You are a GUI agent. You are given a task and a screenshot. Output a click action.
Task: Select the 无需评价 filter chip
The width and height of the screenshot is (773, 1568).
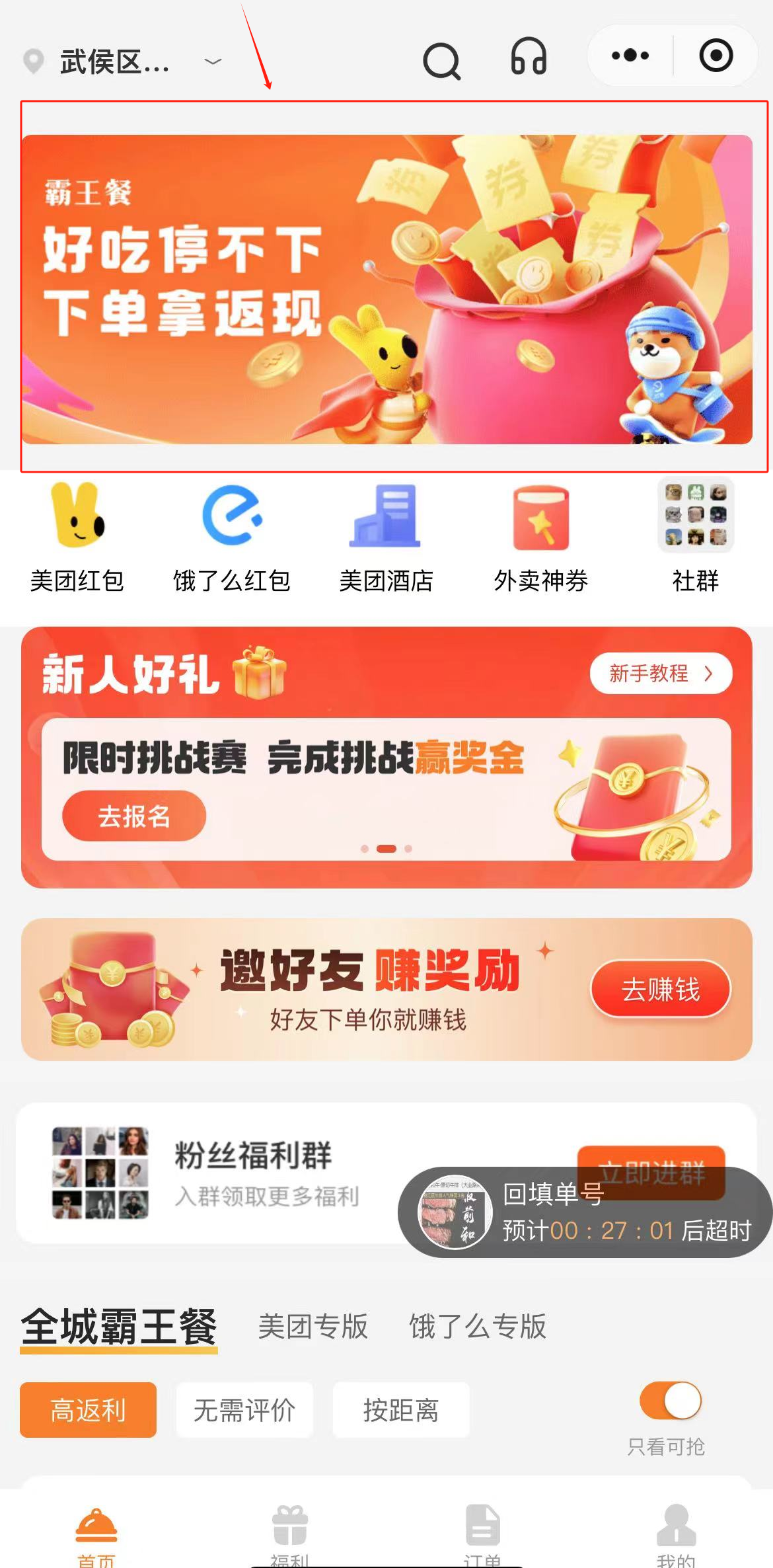244,1410
